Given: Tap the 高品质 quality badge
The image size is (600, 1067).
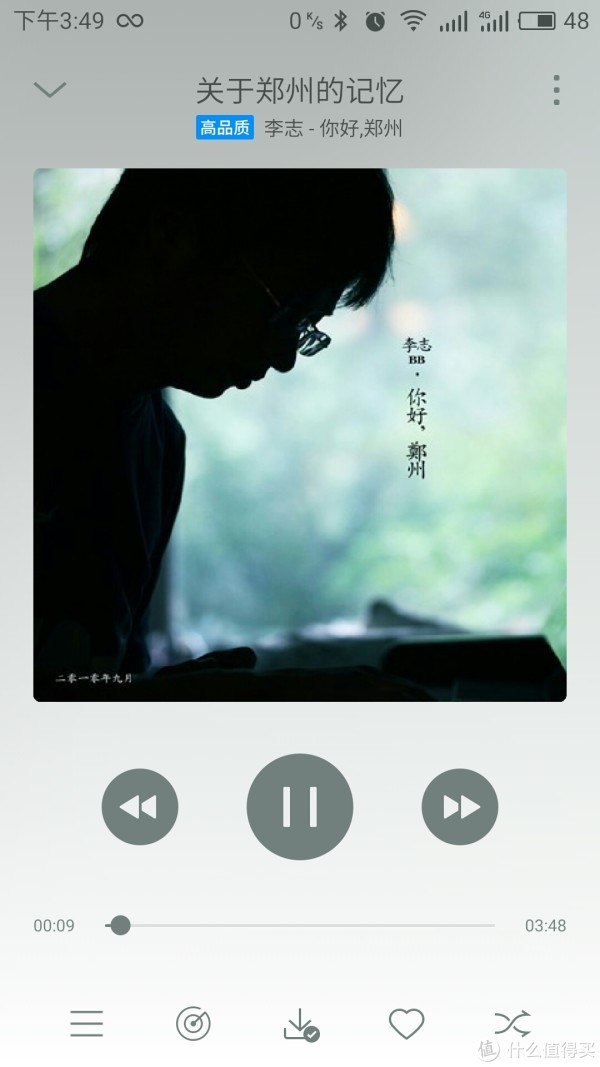Looking at the screenshot, I should point(225,128).
